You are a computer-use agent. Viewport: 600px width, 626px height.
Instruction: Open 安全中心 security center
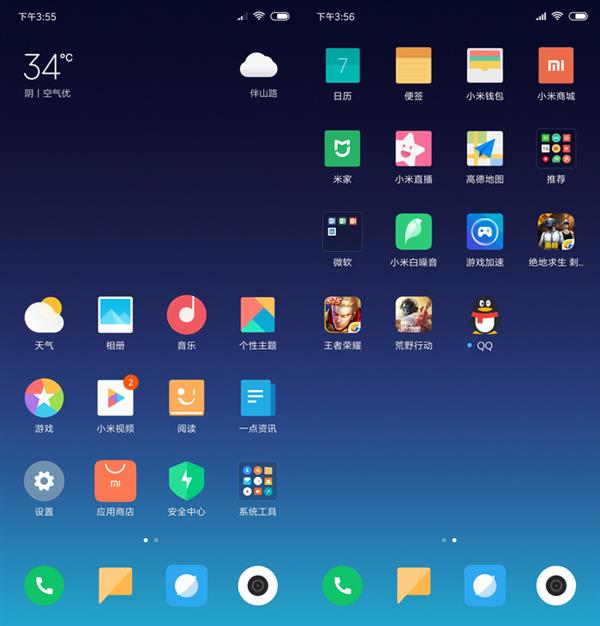tap(187, 481)
